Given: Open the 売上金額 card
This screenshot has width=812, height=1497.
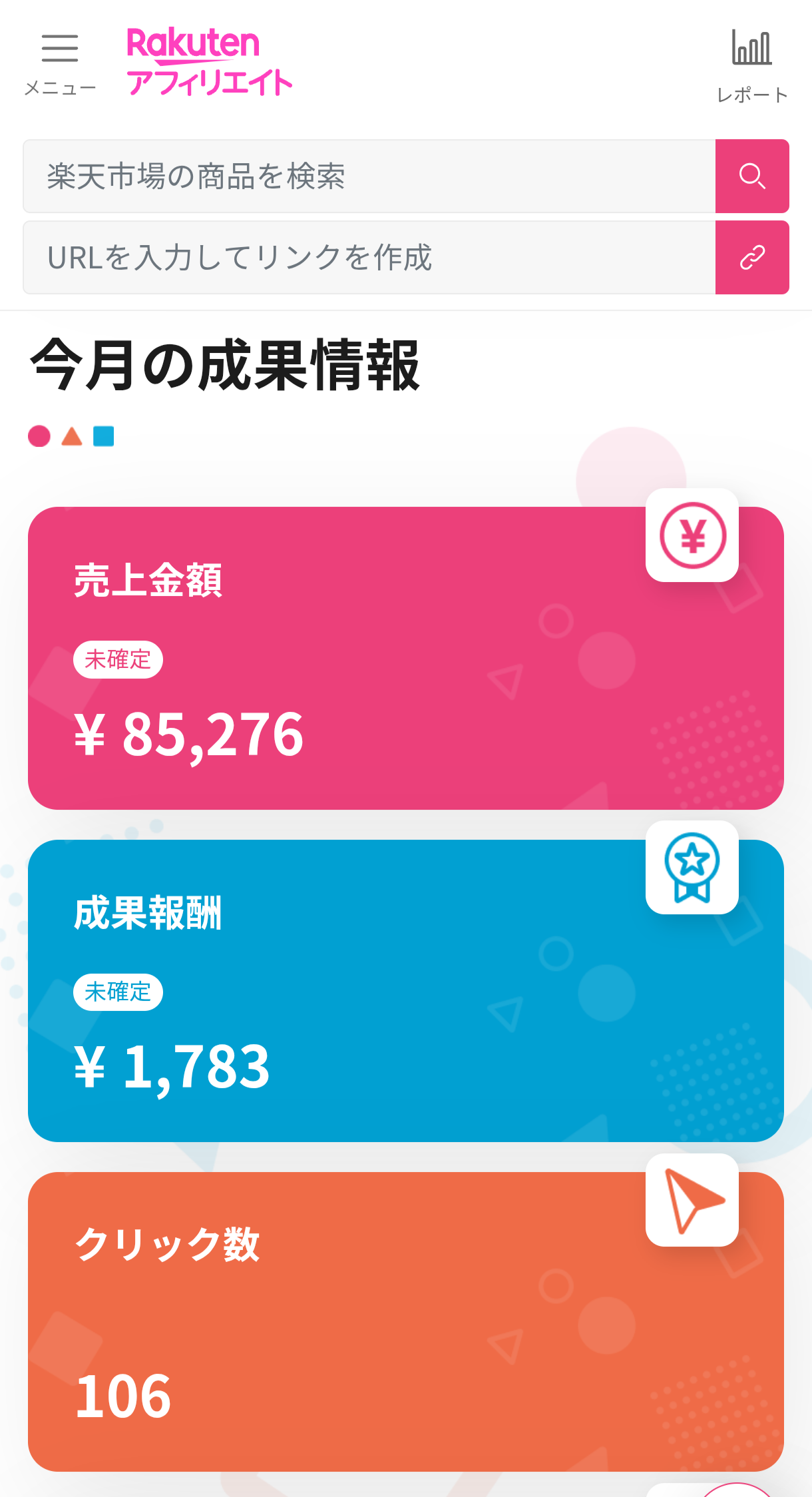Looking at the screenshot, I should [x=406, y=658].
